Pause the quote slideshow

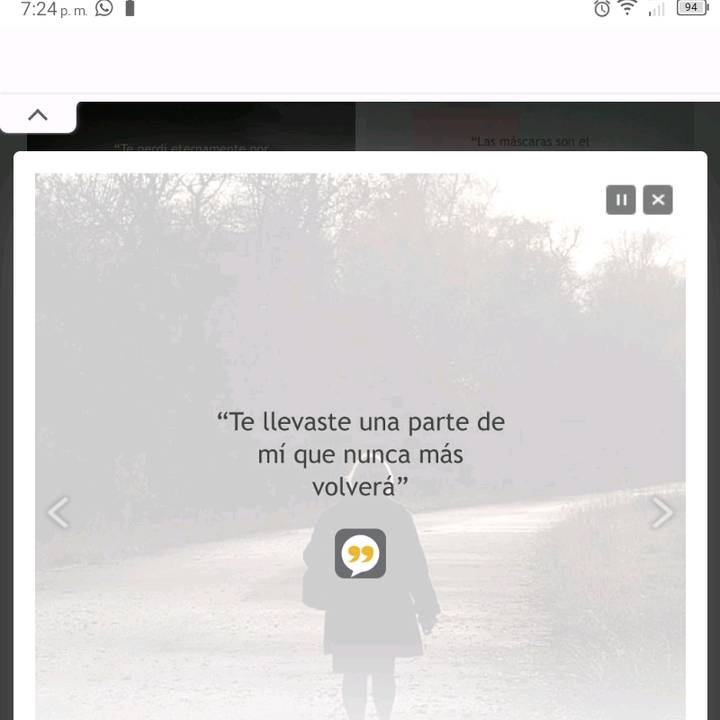click(x=620, y=200)
